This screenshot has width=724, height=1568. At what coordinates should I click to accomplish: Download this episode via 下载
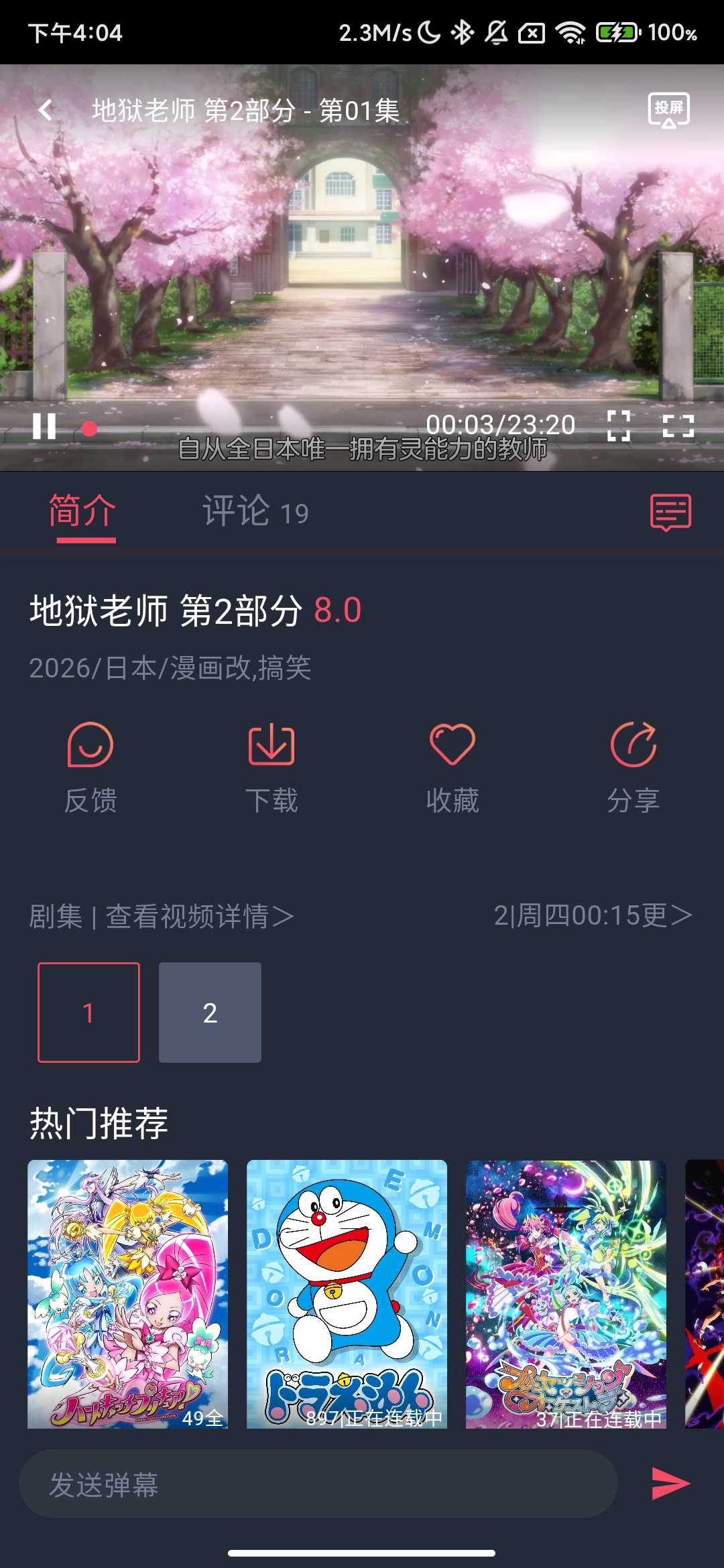(x=271, y=767)
